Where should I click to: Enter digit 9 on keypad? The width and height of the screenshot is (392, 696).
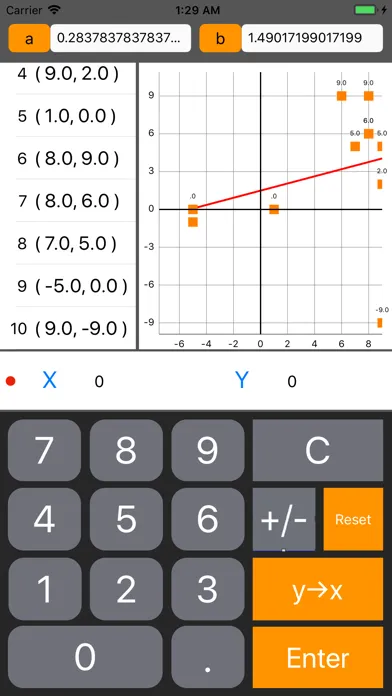point(208,450)
